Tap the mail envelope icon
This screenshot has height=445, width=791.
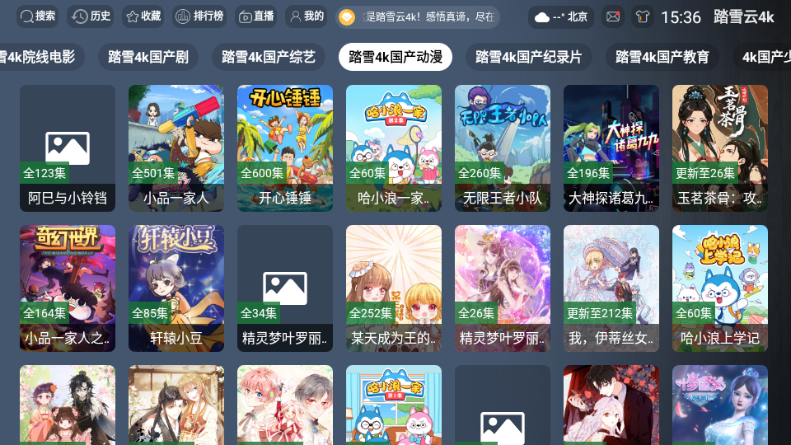pyautogui.click(x=613, y=17)
